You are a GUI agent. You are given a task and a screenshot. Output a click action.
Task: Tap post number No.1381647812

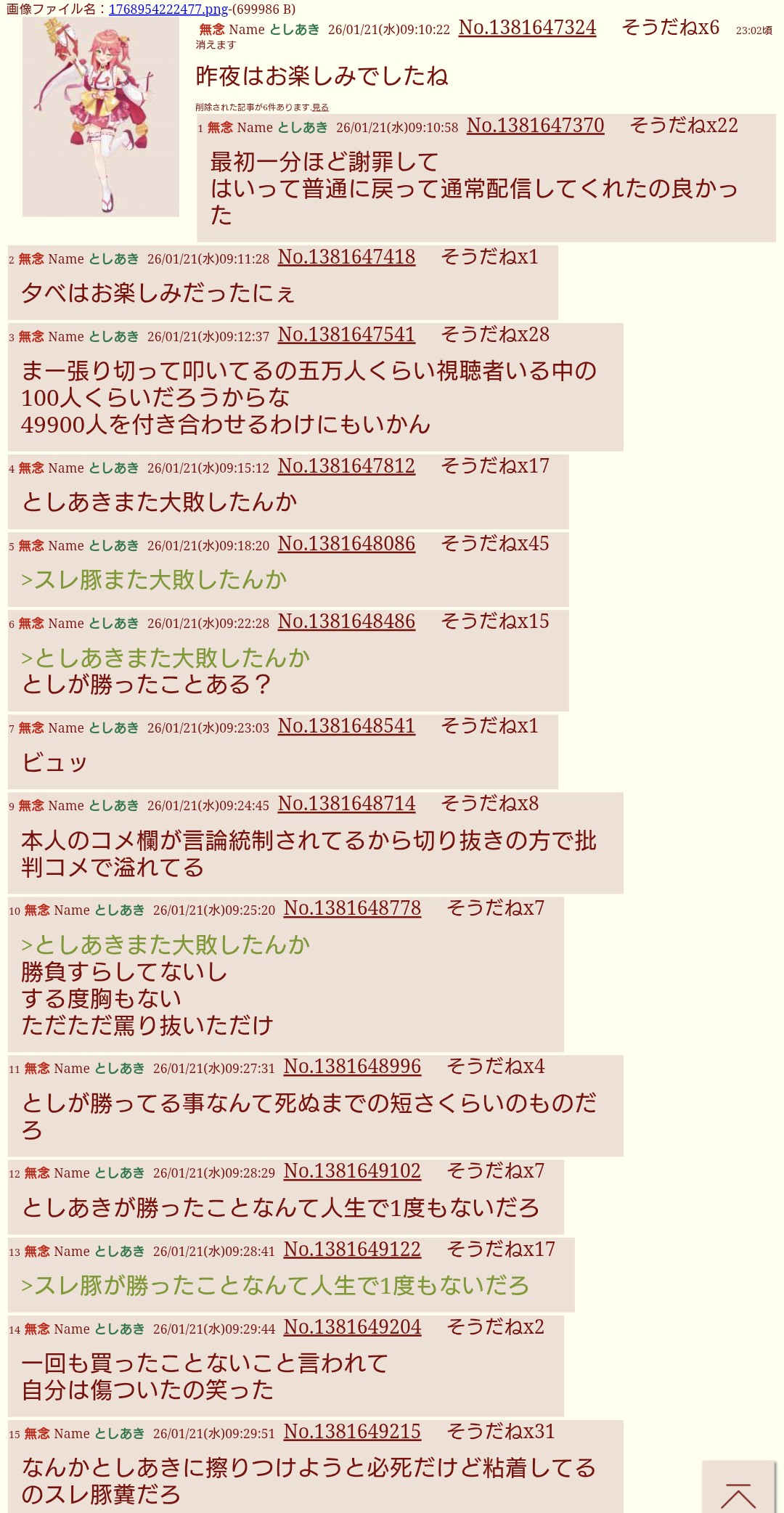[x=346, y=466]
